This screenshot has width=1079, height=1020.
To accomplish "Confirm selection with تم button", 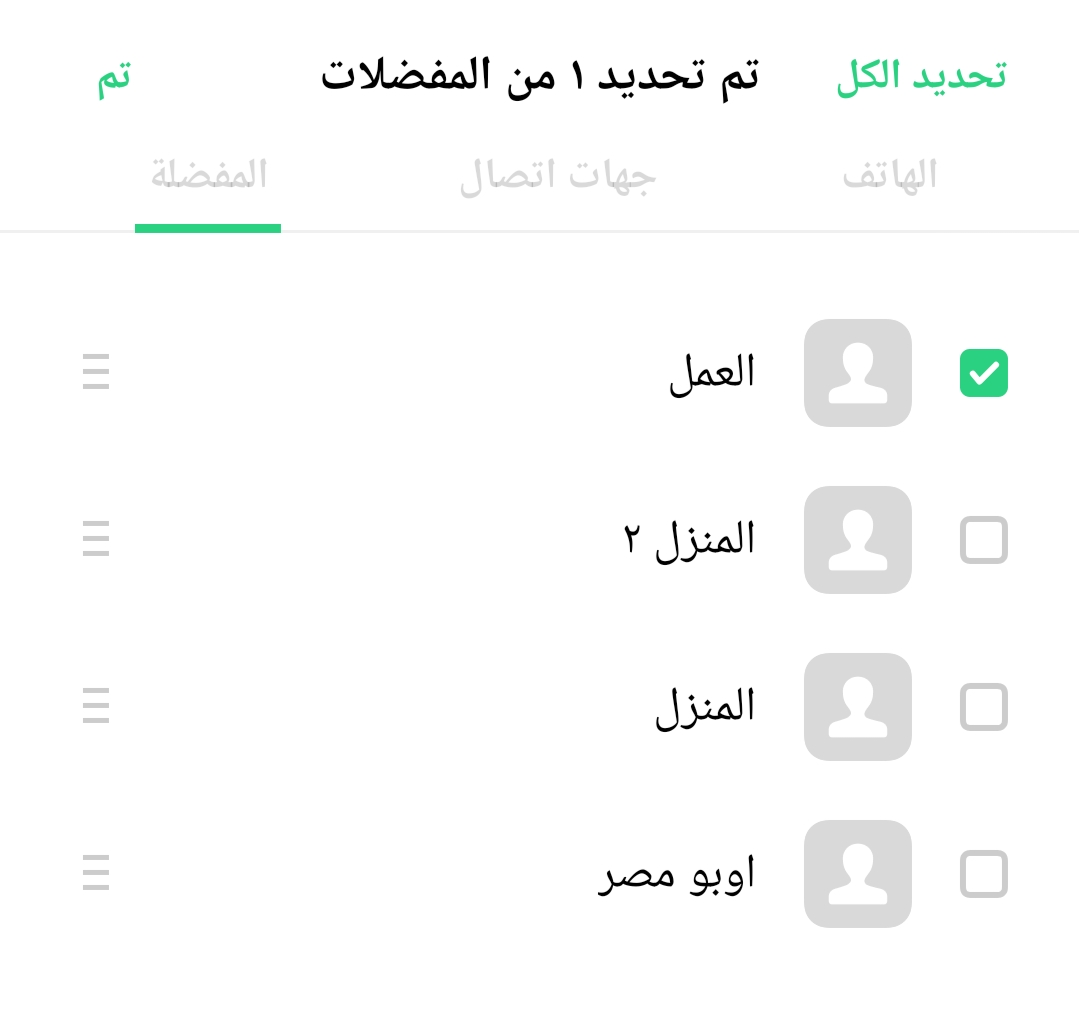I will [x=114, y=77].
